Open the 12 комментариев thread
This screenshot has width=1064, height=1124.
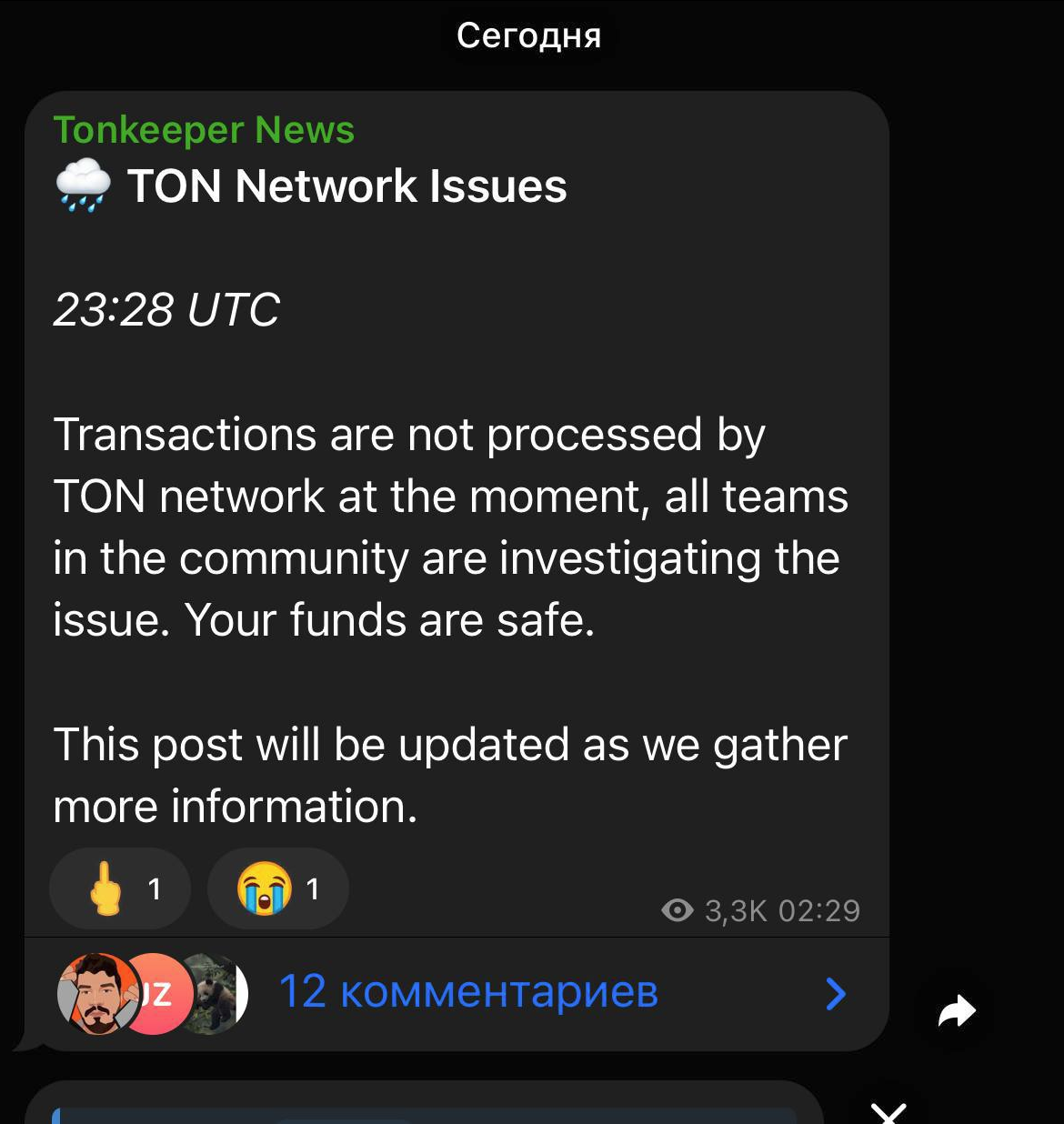pos(467,992)
